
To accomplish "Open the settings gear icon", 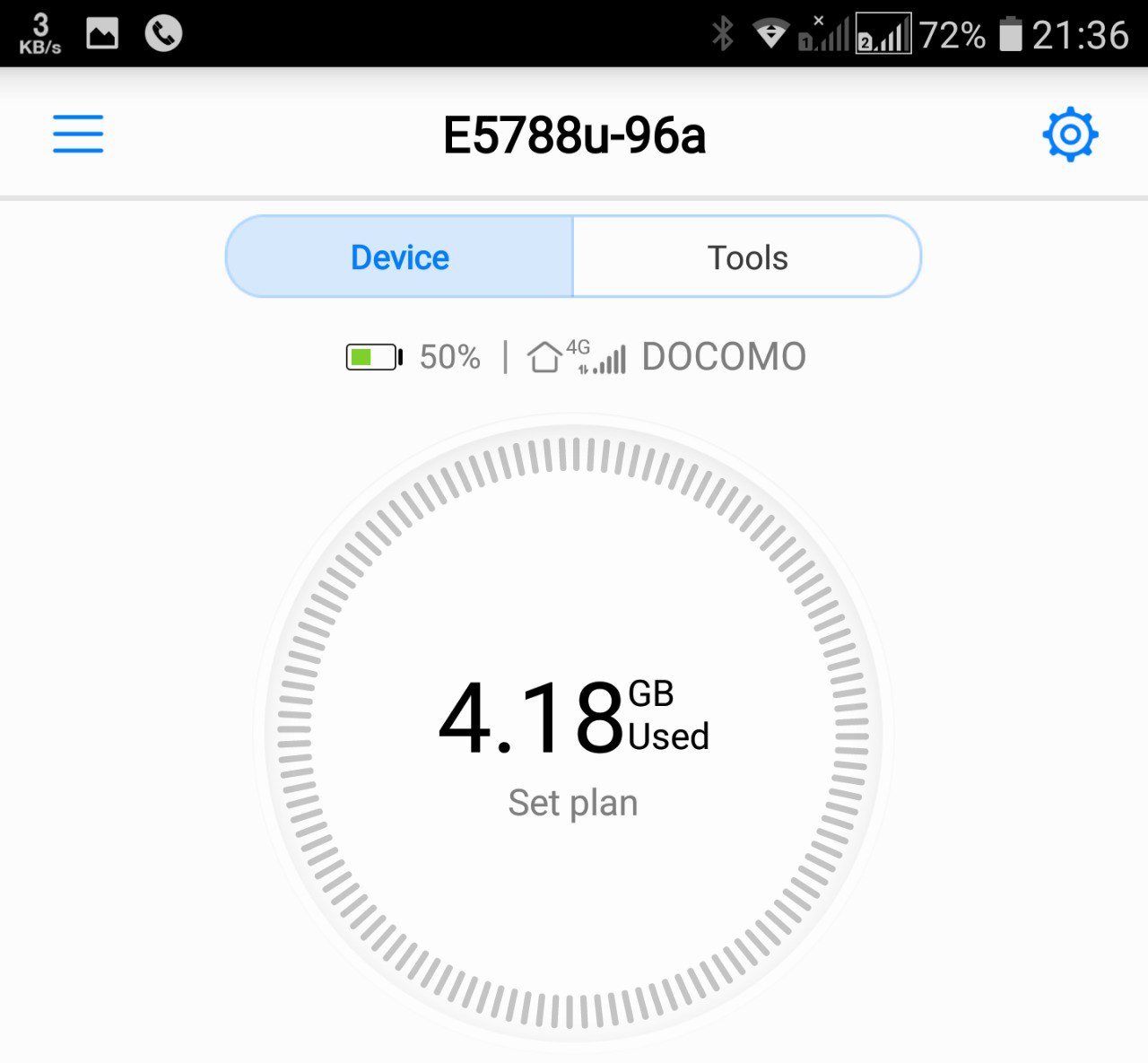I will tap(1070, 135).
